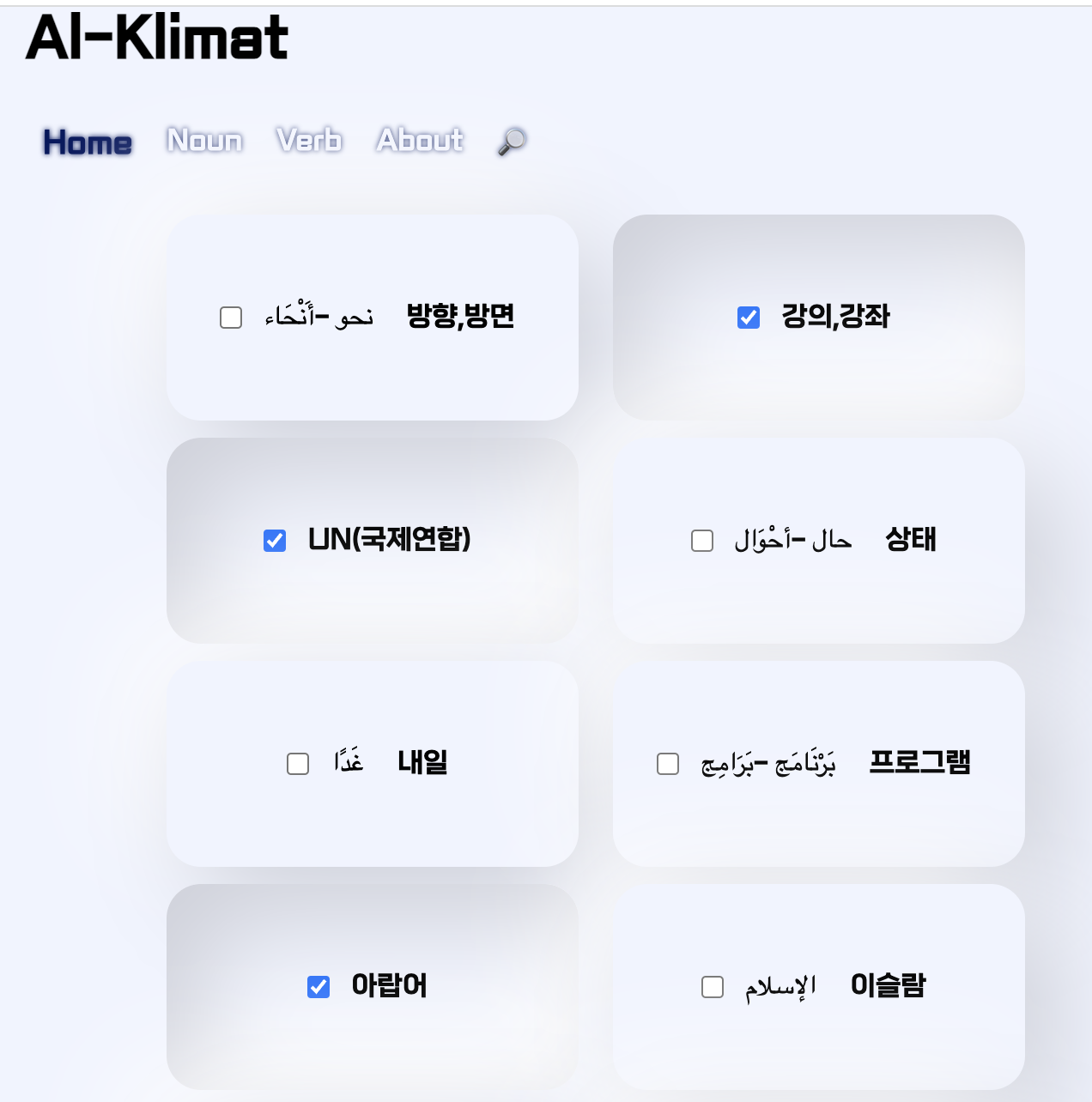Go to the Home page
1092x1102 pixels.
pos(88,142)
